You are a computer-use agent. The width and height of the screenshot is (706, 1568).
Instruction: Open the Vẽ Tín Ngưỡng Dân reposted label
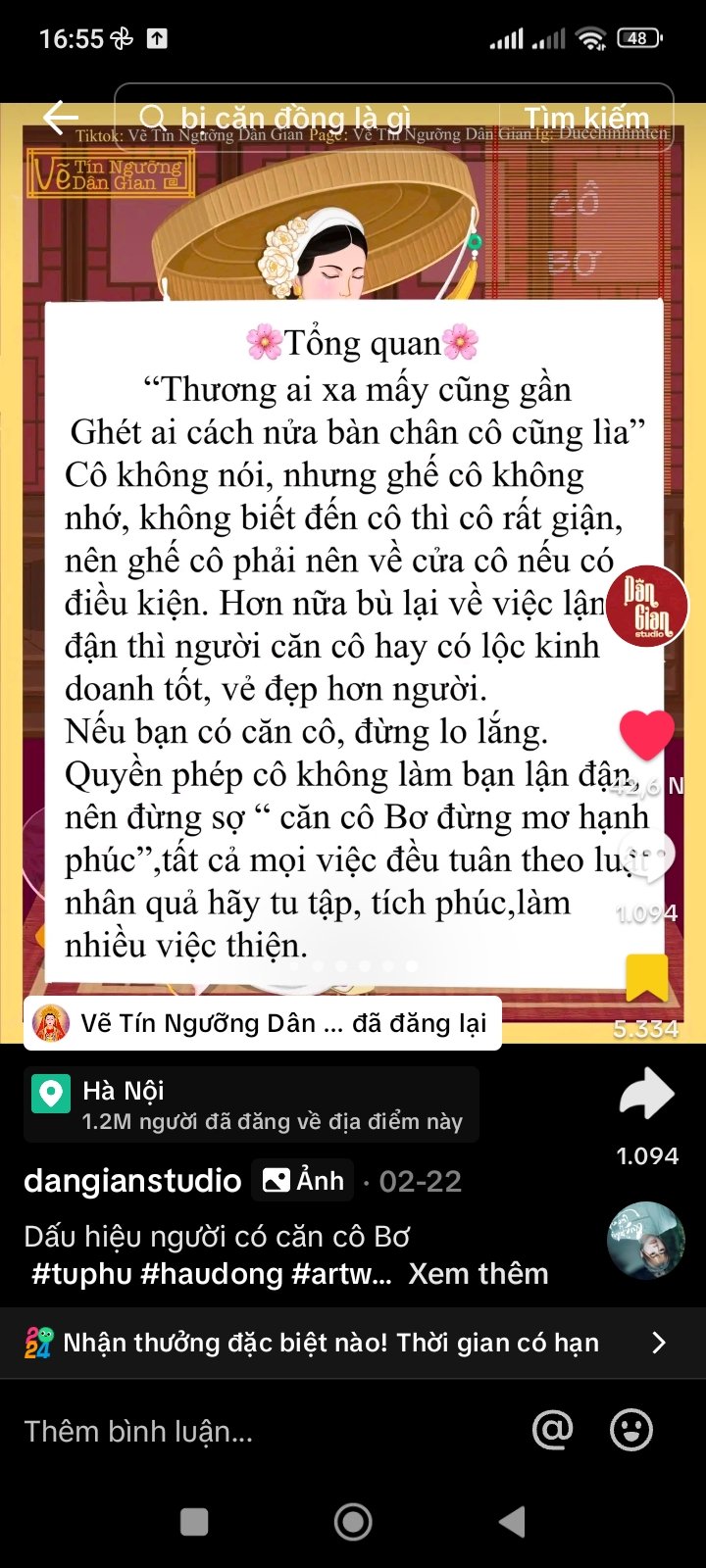click(262, 1023)
